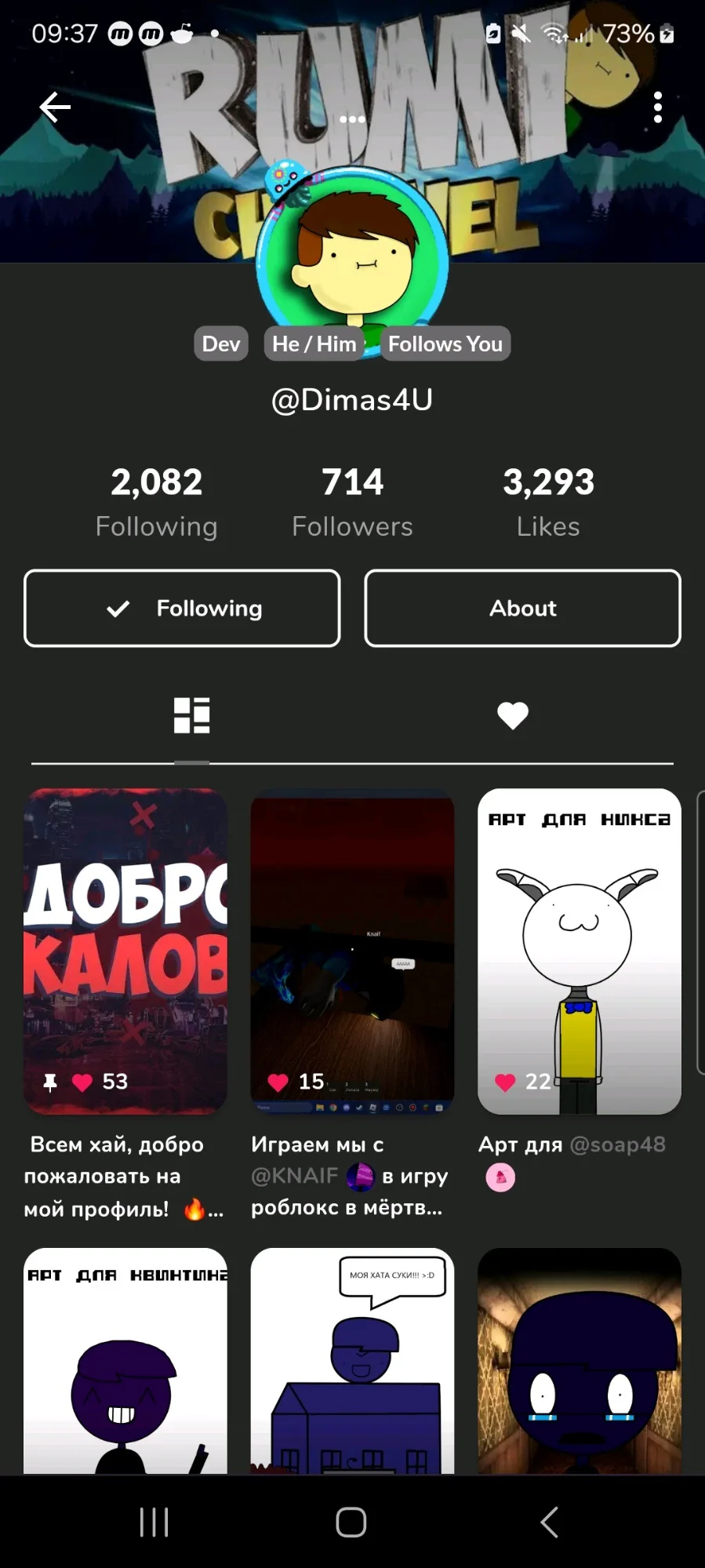
Task: Open the About section
Action: (x=522, y=609)
